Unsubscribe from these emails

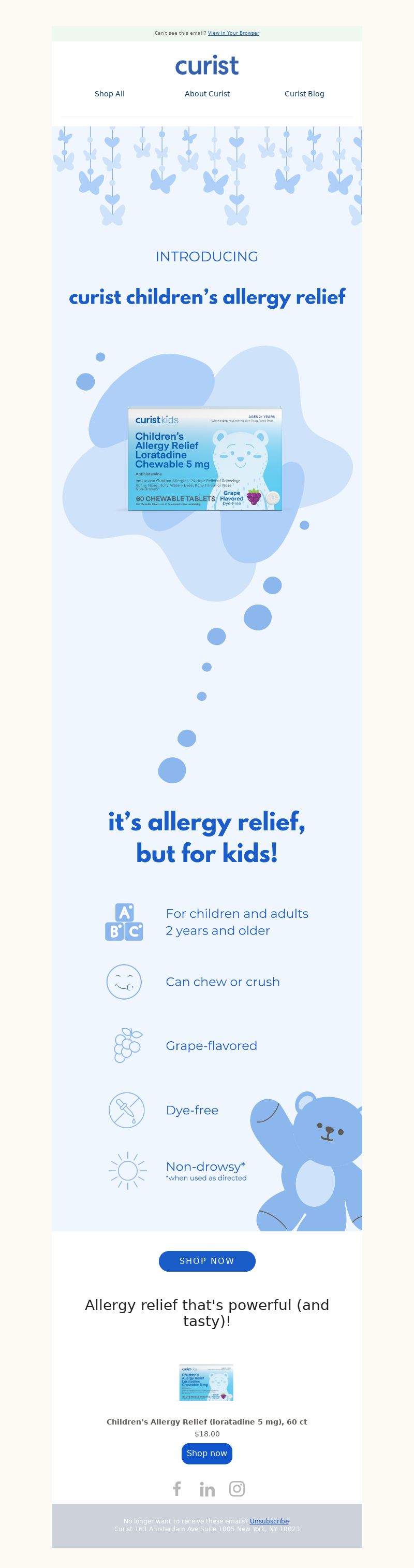tap(269, 1520)
